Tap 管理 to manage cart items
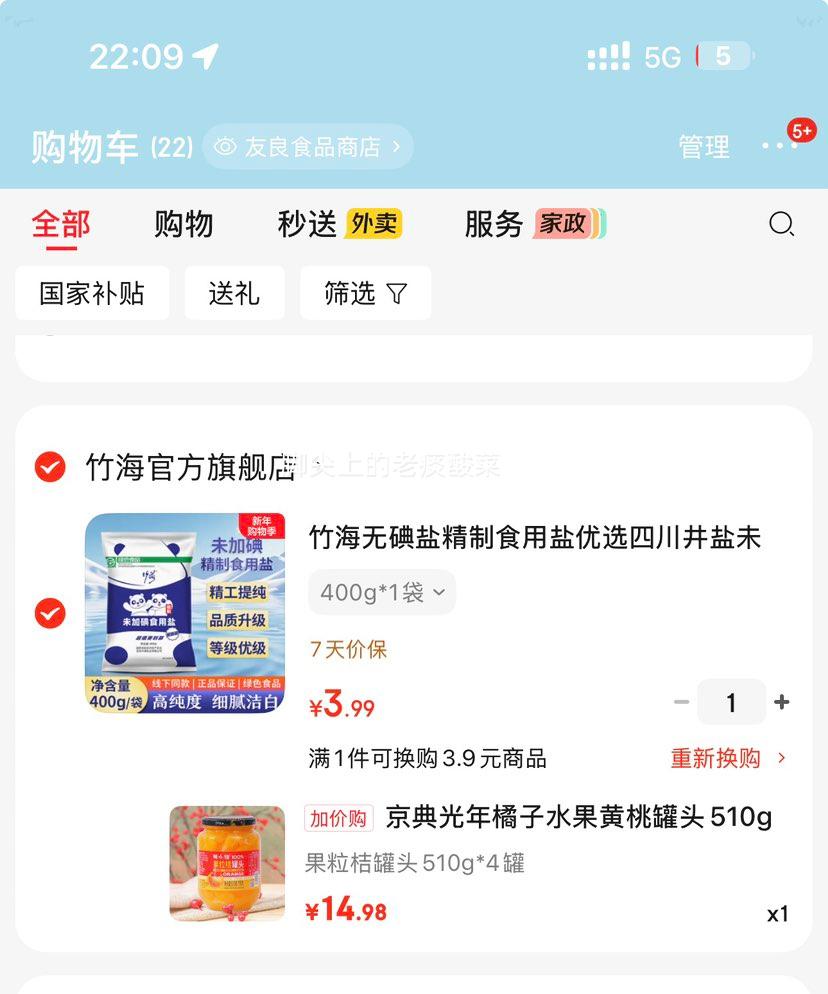 tap(703, 146)
